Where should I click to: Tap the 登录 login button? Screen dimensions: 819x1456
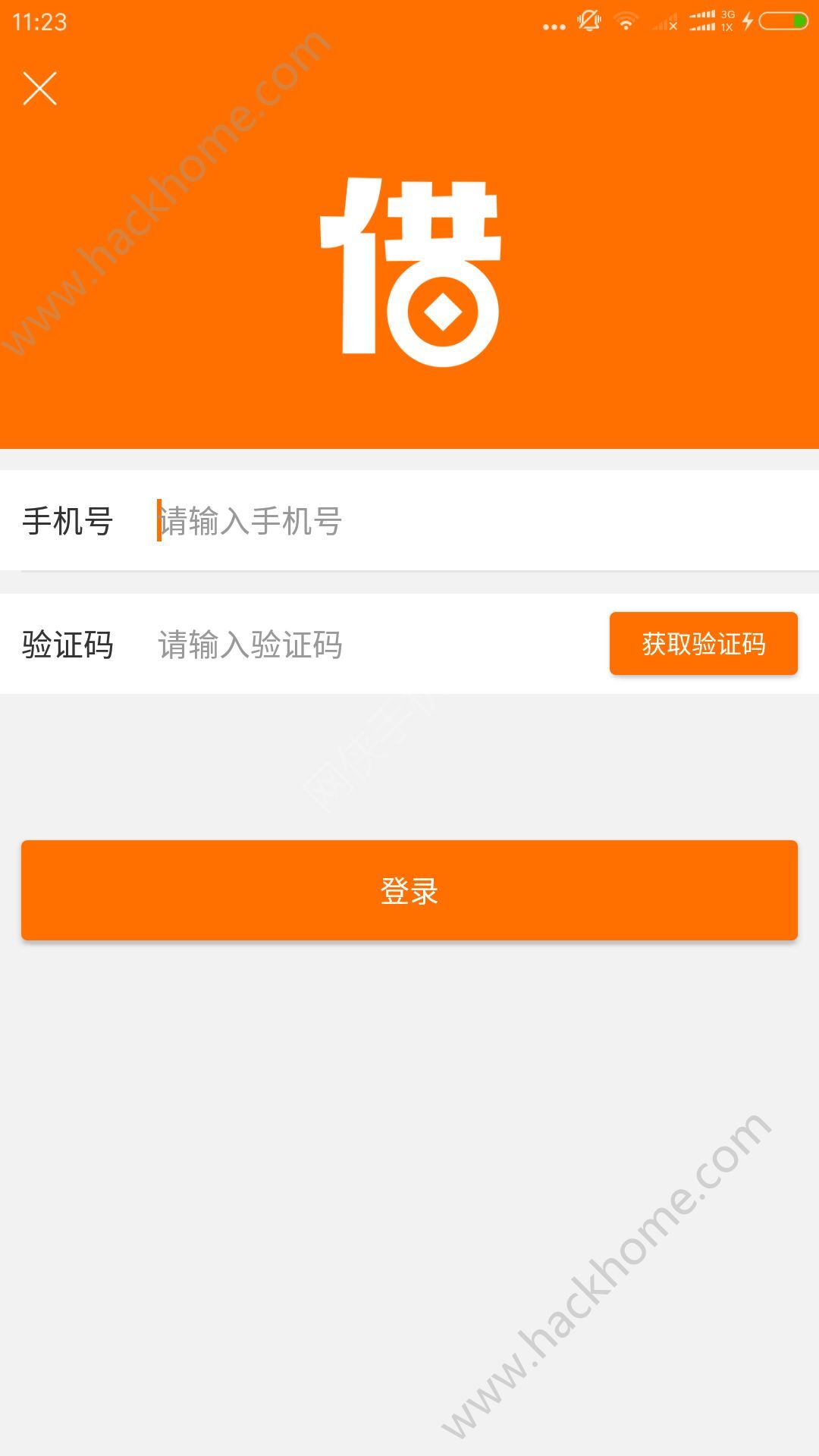(409, 890)
